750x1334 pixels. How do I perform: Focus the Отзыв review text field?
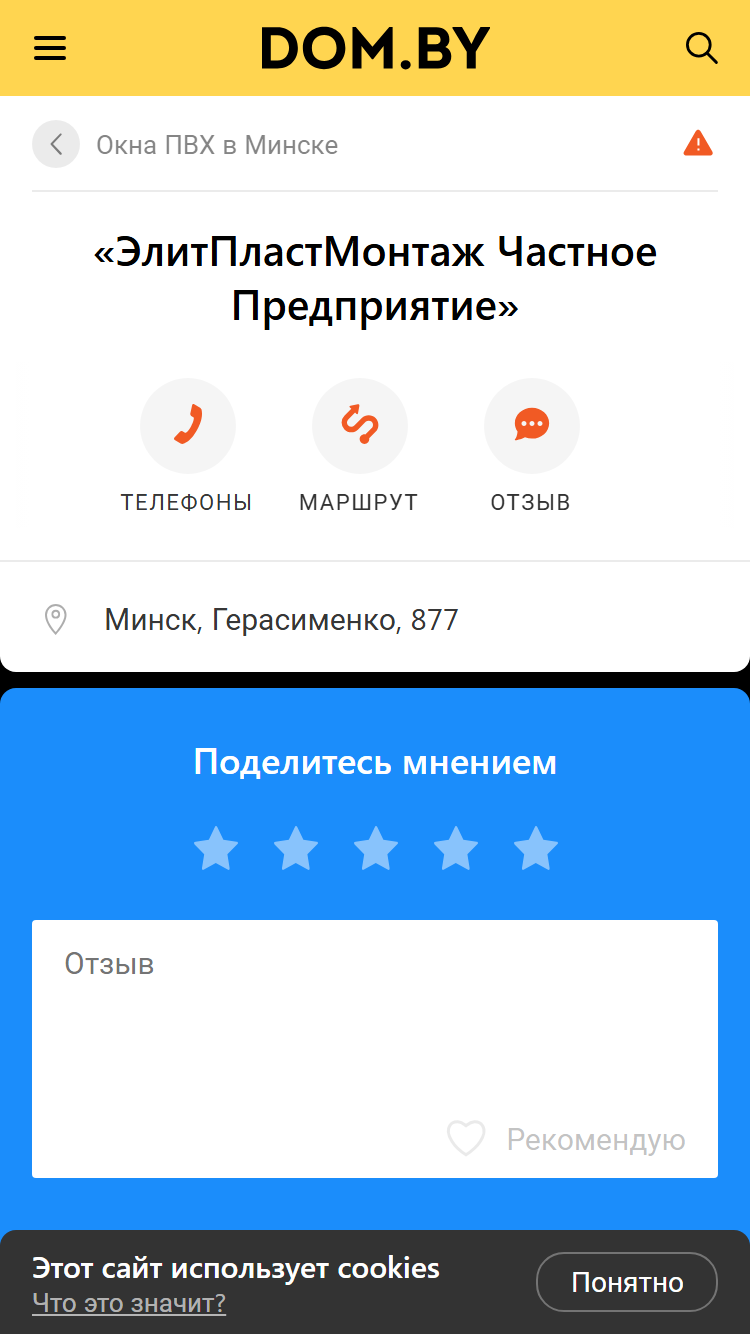[375, 1049]
